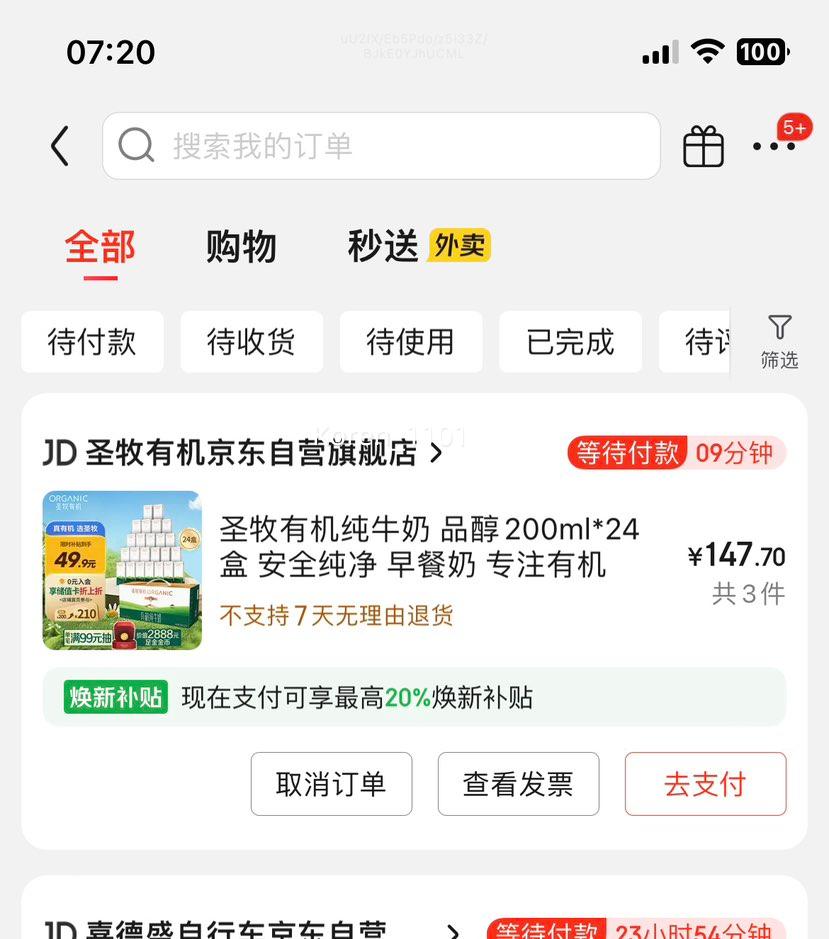Open the gift box icon
The width and height of the screenshot is (829, 939).
point(703,147)
